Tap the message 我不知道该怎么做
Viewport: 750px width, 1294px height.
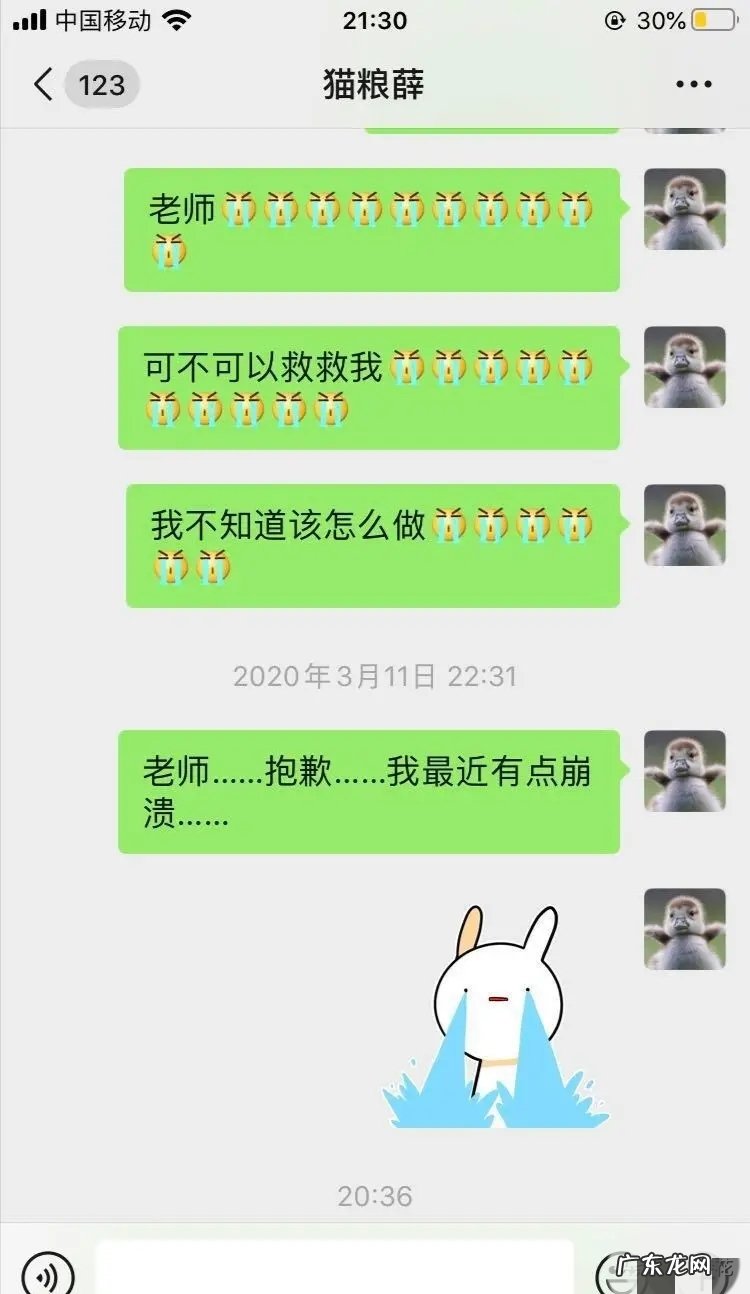370,545
